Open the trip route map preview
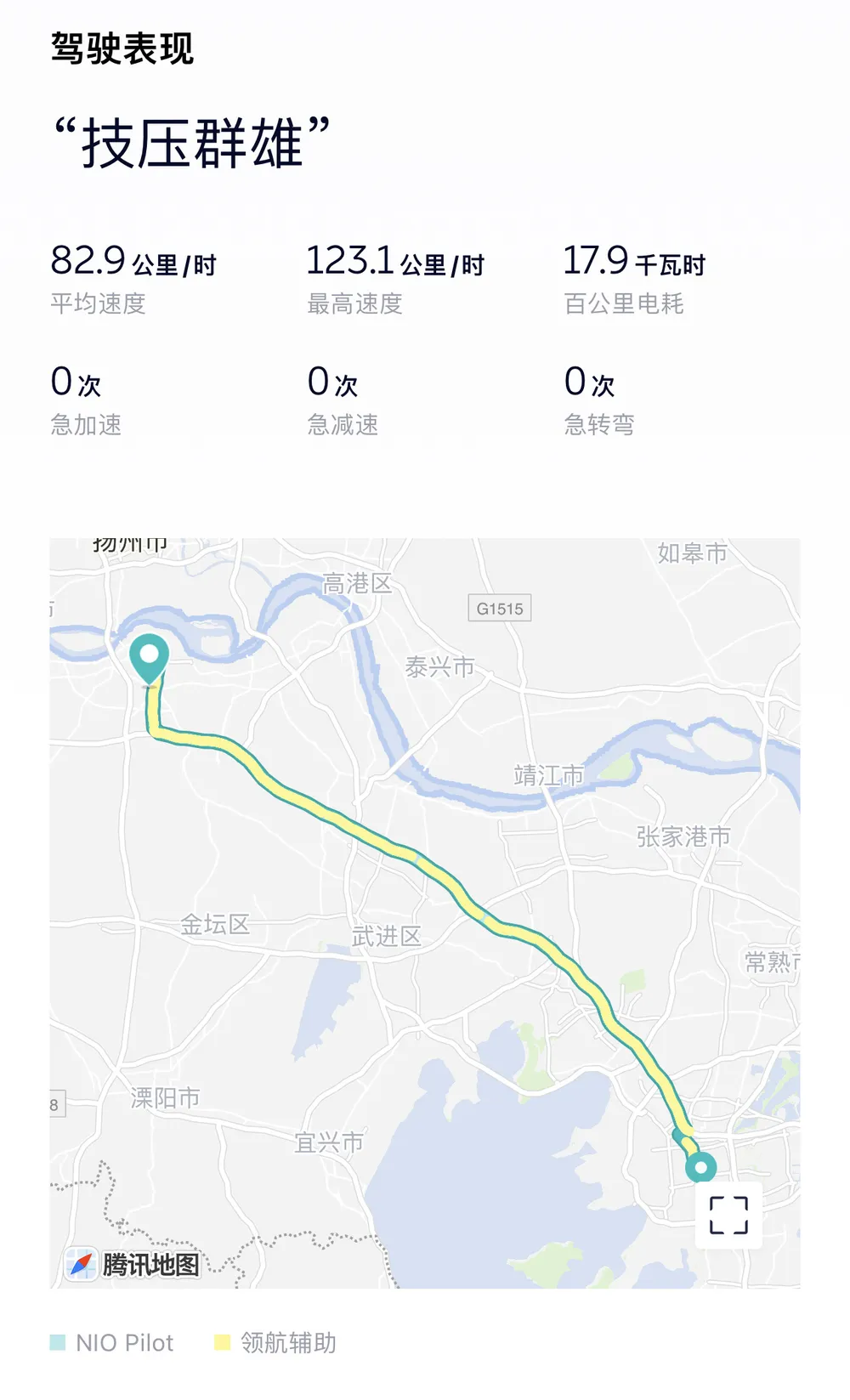 click(x=425, y=913)
